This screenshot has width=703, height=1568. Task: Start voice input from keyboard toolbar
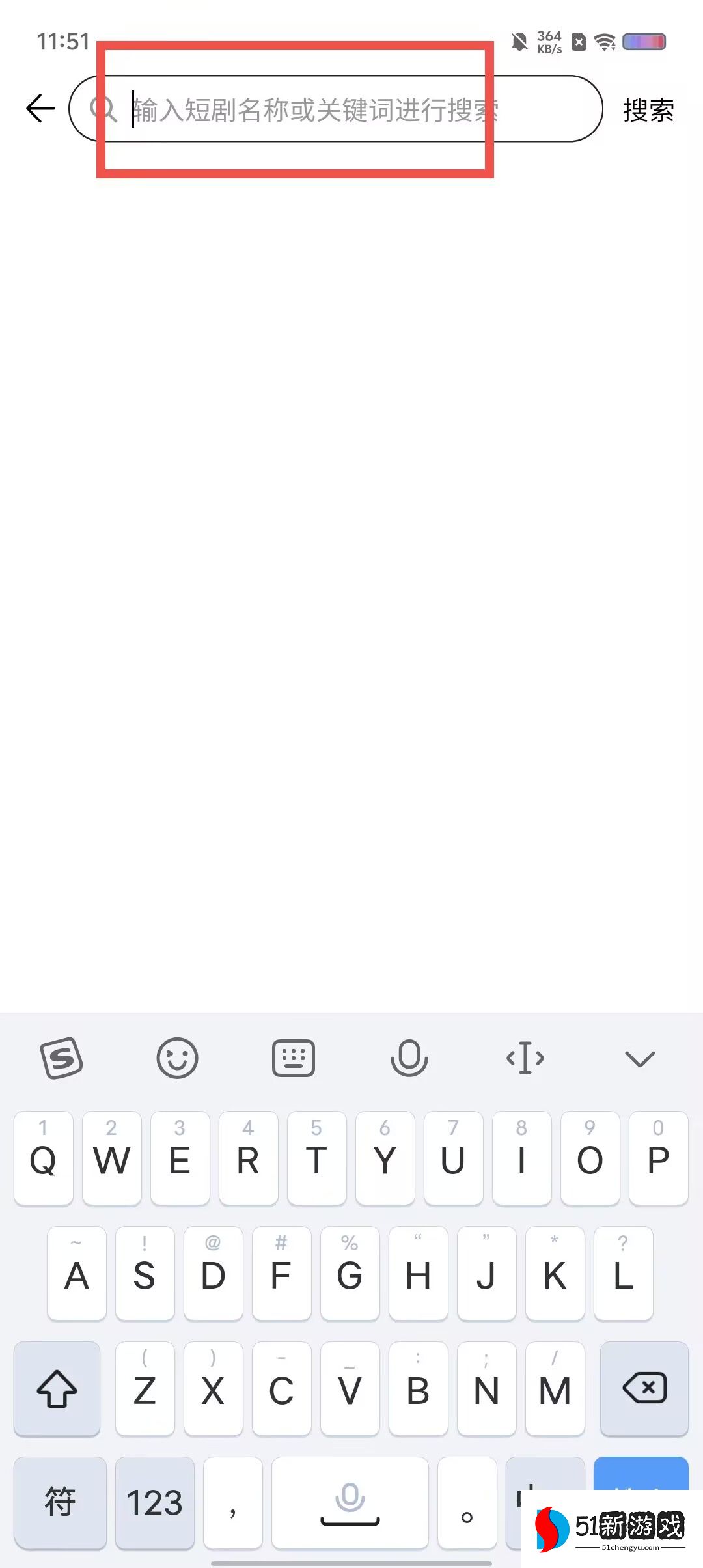(409, 1058)
